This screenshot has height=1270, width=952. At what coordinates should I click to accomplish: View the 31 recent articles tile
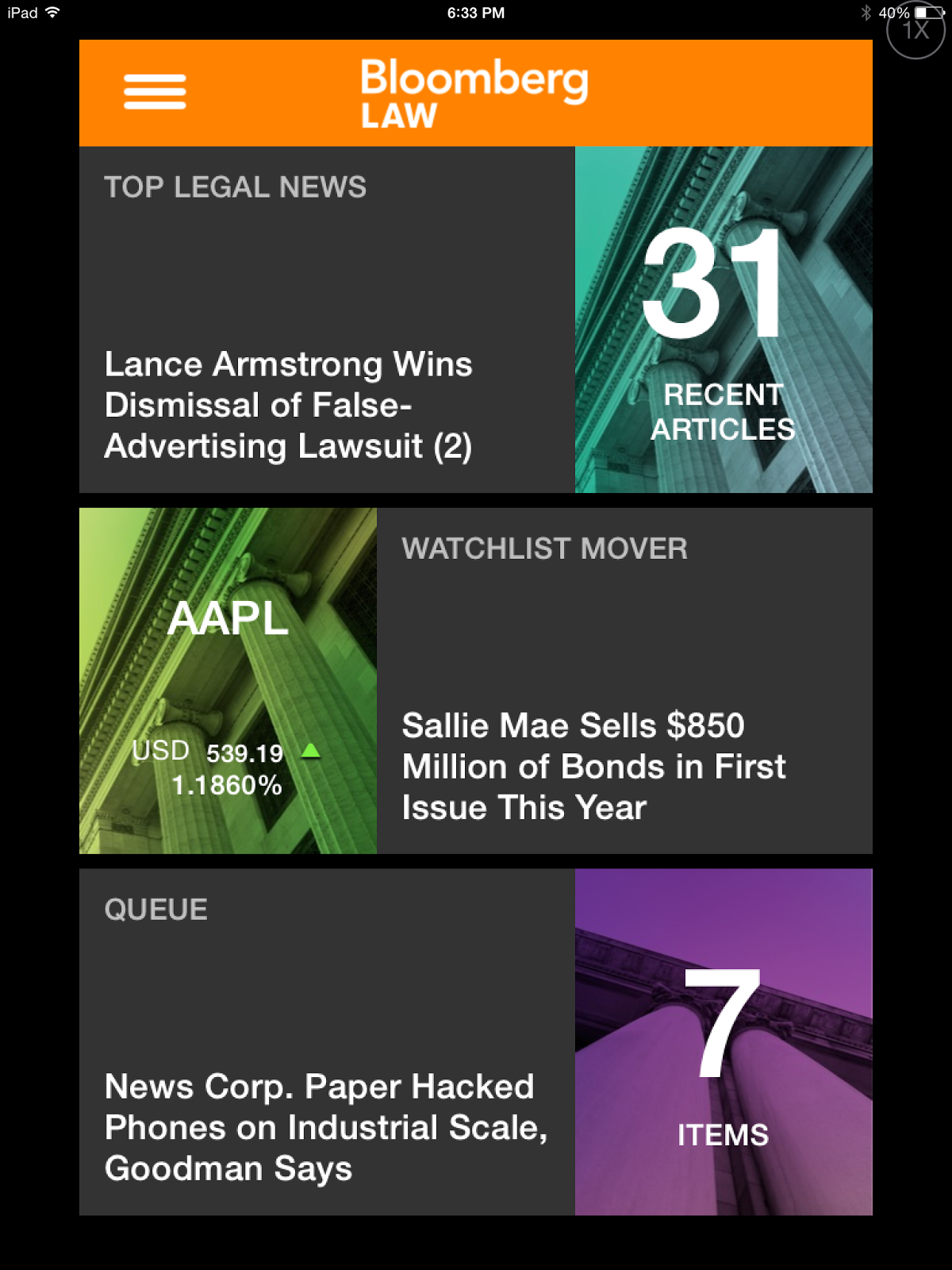click(723, 319)
